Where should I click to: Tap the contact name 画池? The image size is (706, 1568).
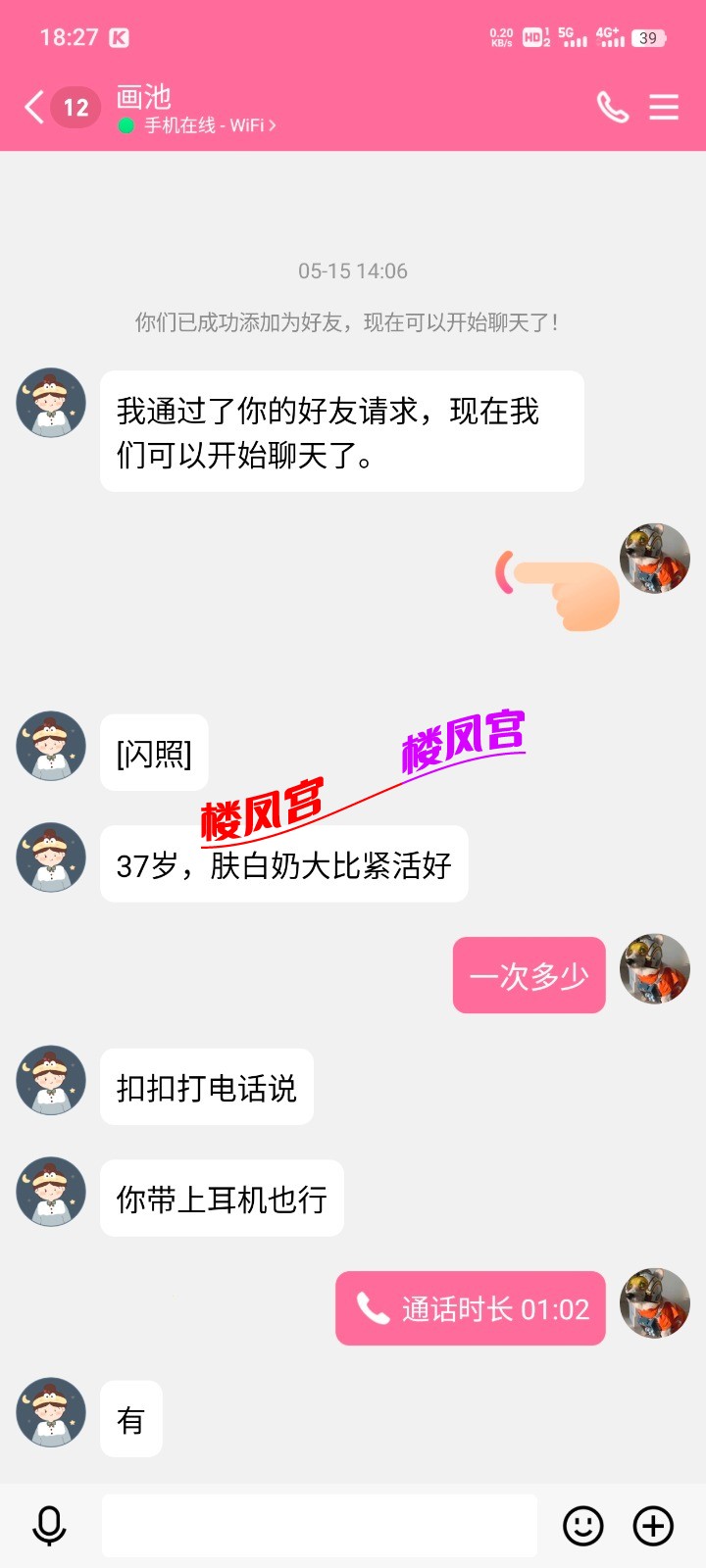tap(142, 97)
